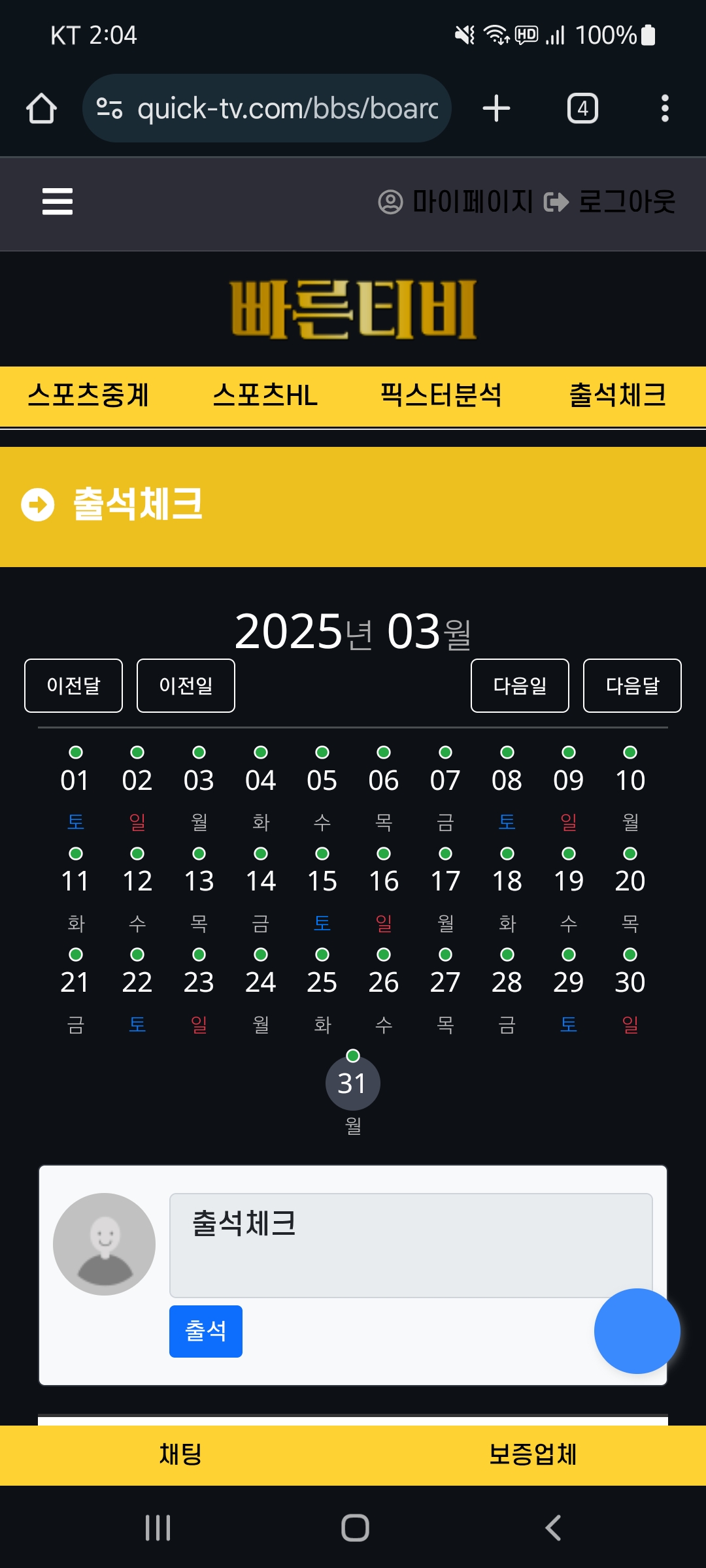
Task: Switch to 스포츠중계 tab
Action: 88,395
